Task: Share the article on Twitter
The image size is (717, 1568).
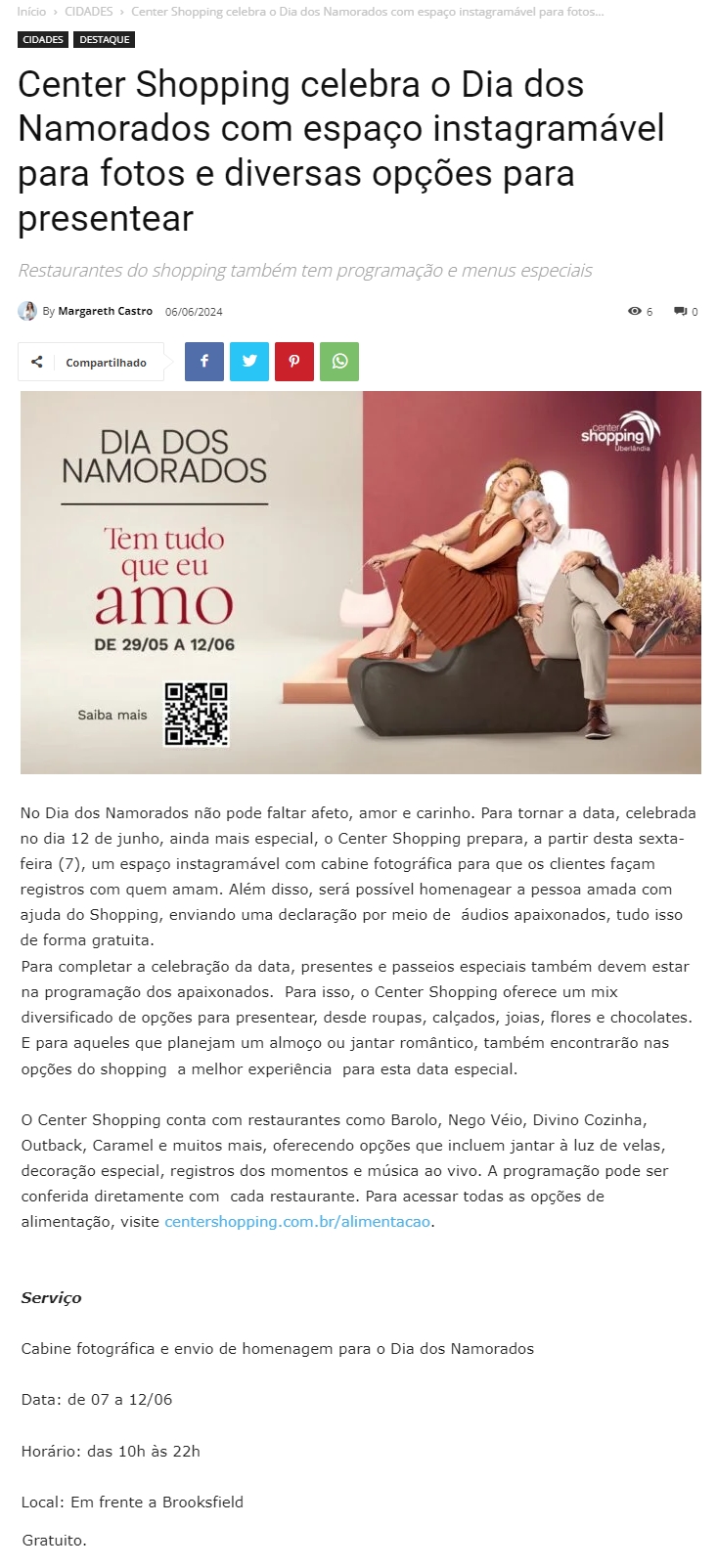Action: pos(249,362)
